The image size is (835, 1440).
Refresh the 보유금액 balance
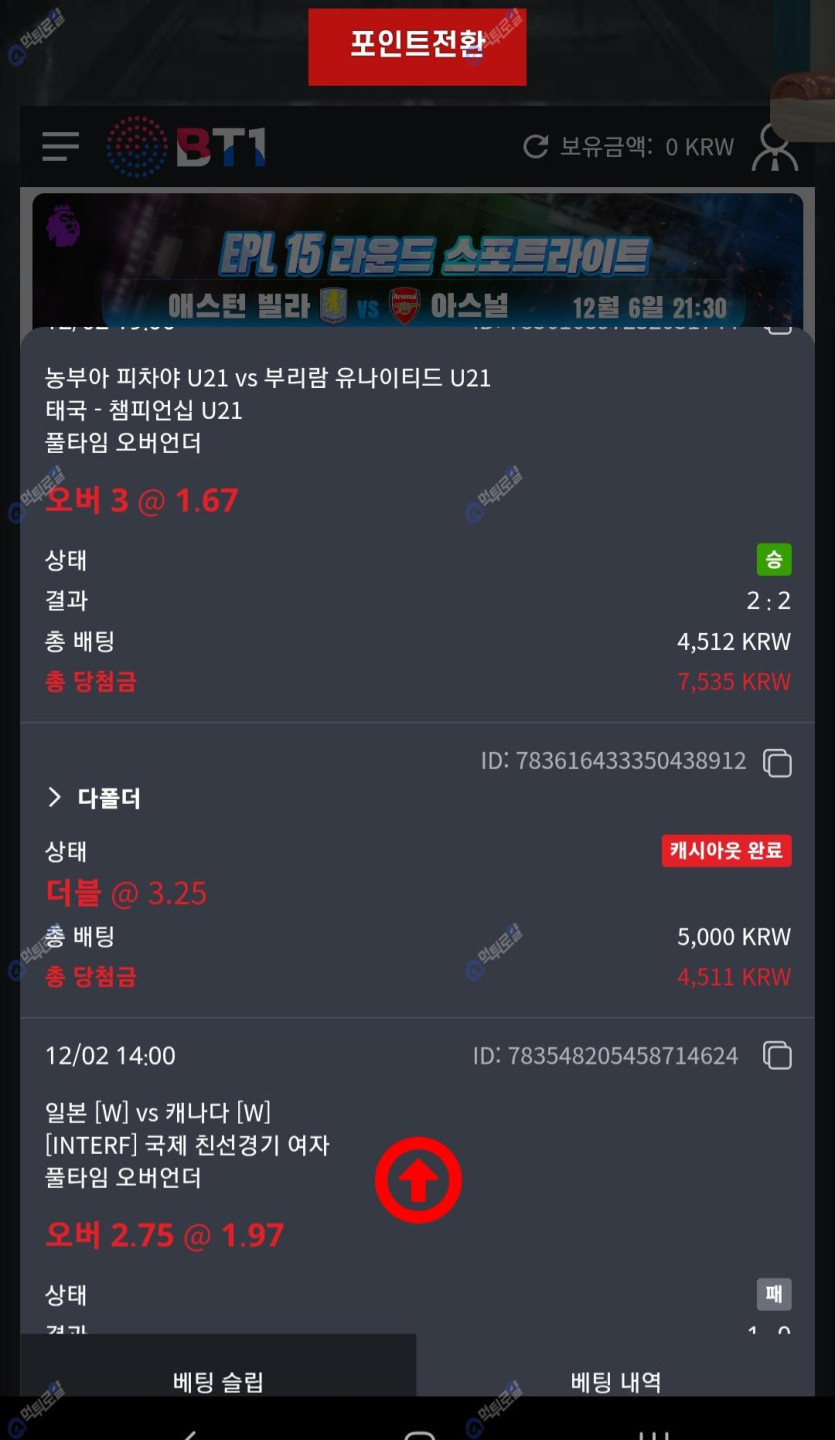(536, 147)
